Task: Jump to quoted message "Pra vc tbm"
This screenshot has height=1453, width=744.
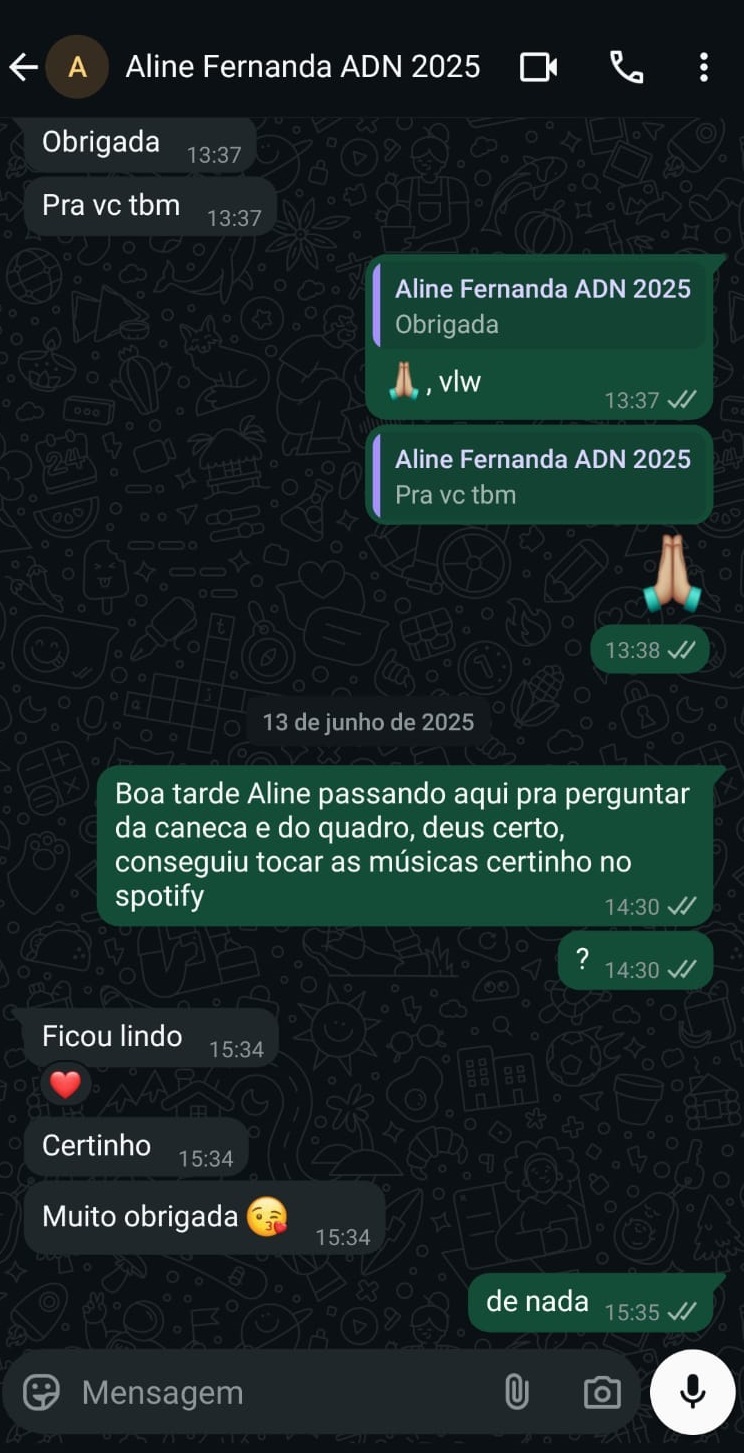Action: pyautogui.click(x=541, y=476)
